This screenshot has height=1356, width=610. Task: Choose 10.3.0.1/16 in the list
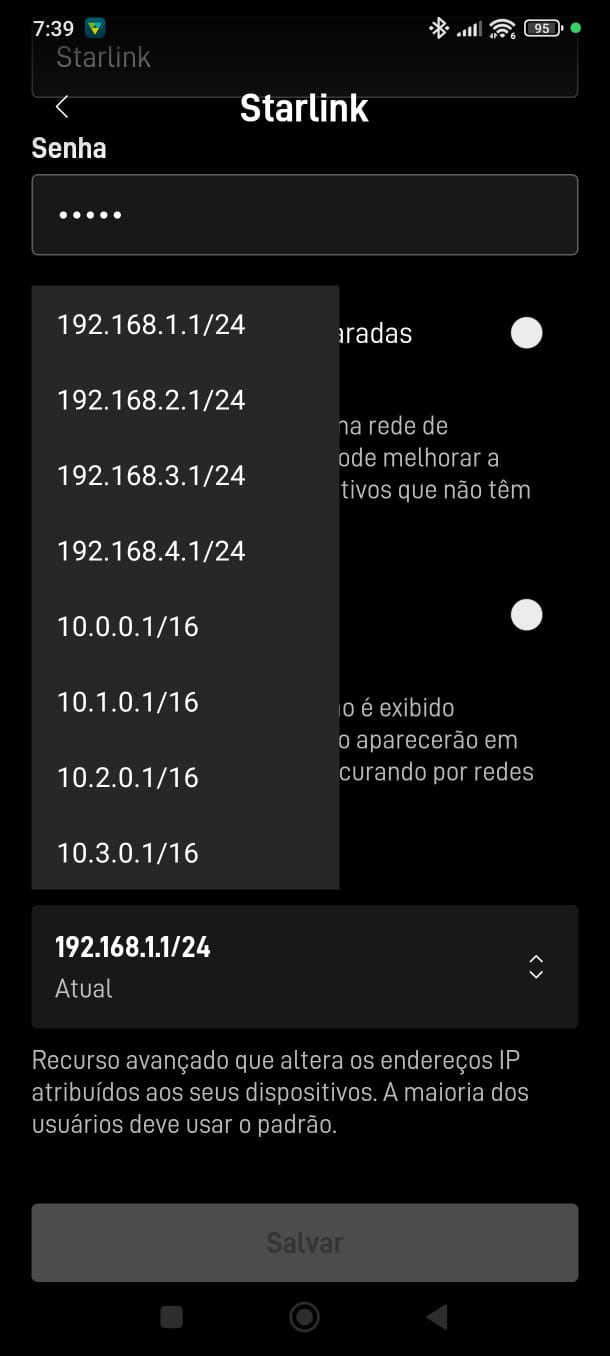(128, 853)
